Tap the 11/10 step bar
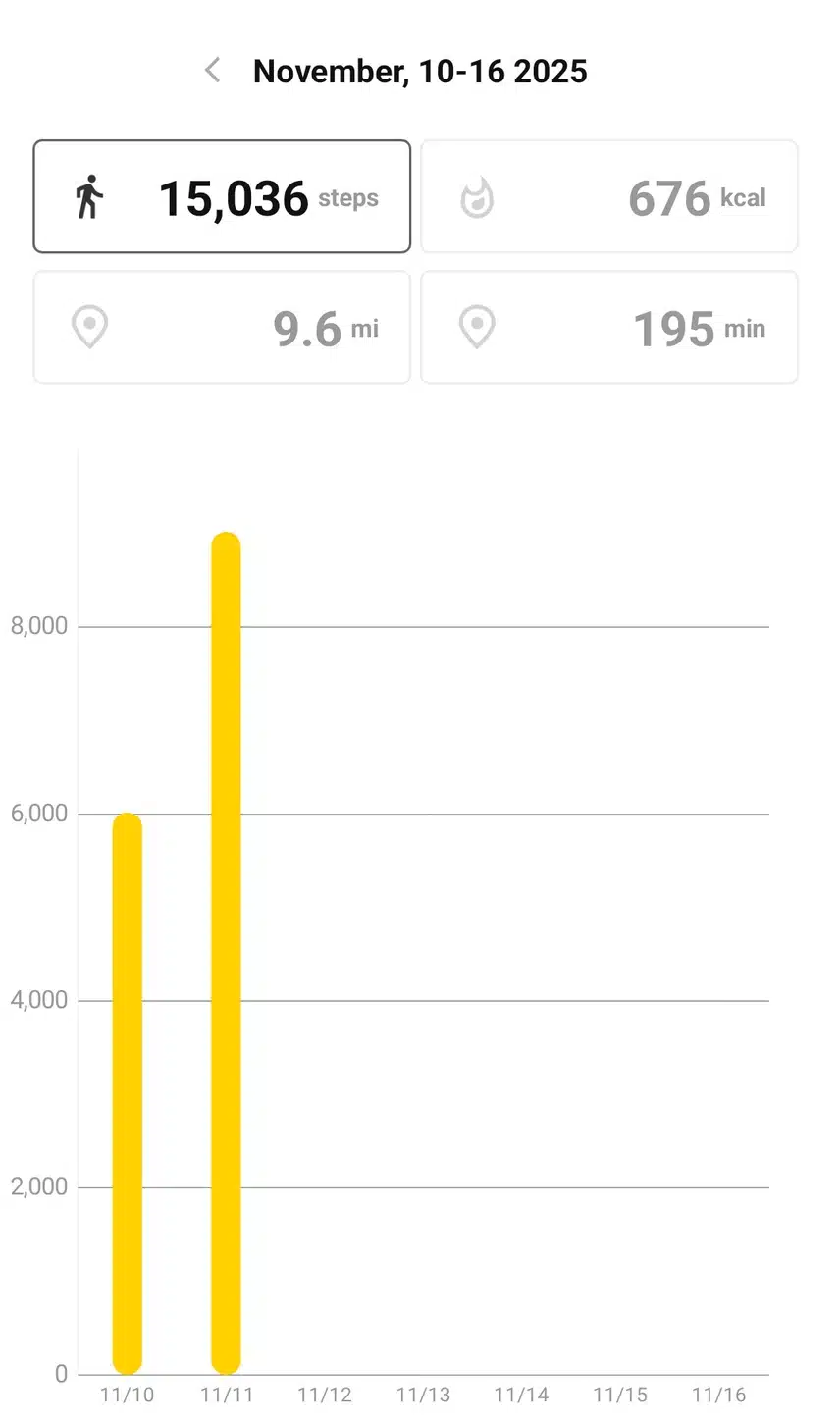The image size is (840, 1422). 128,1094
